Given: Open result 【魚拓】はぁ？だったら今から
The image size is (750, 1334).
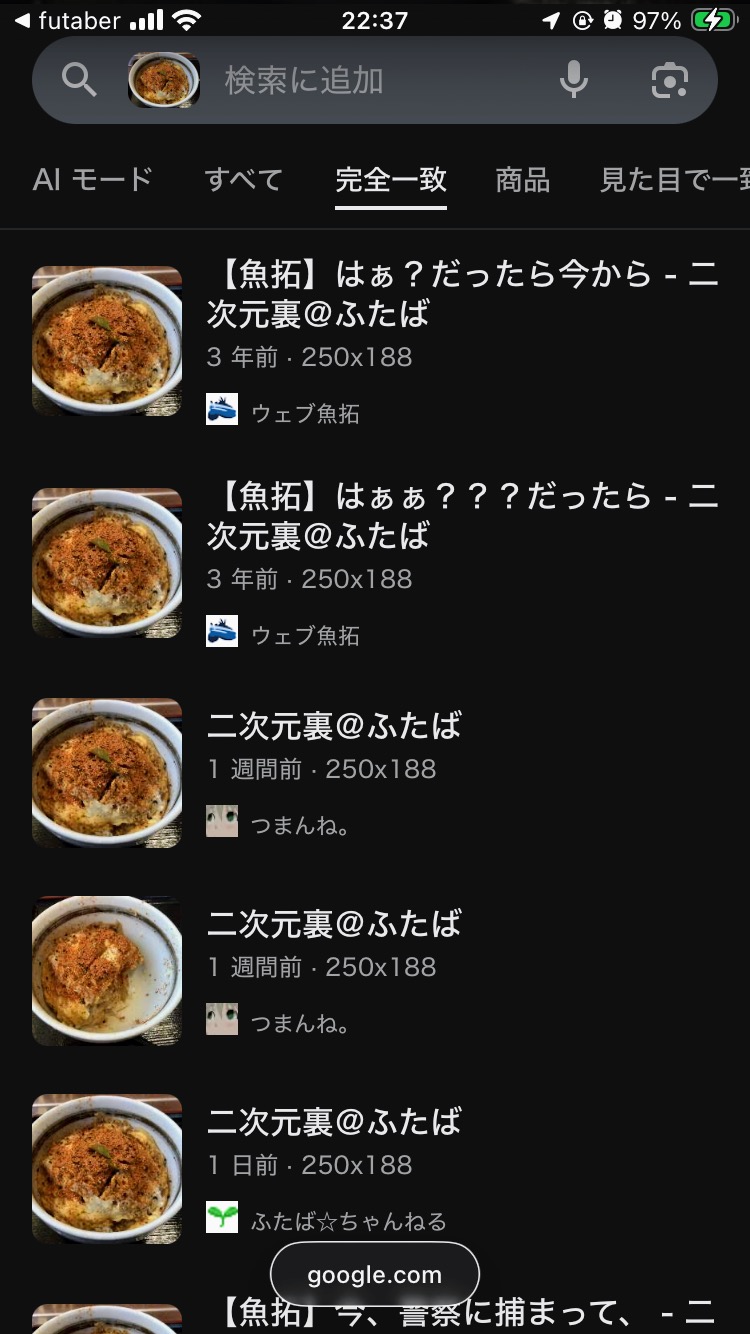Looking at the screenshot, I should 462,293.
